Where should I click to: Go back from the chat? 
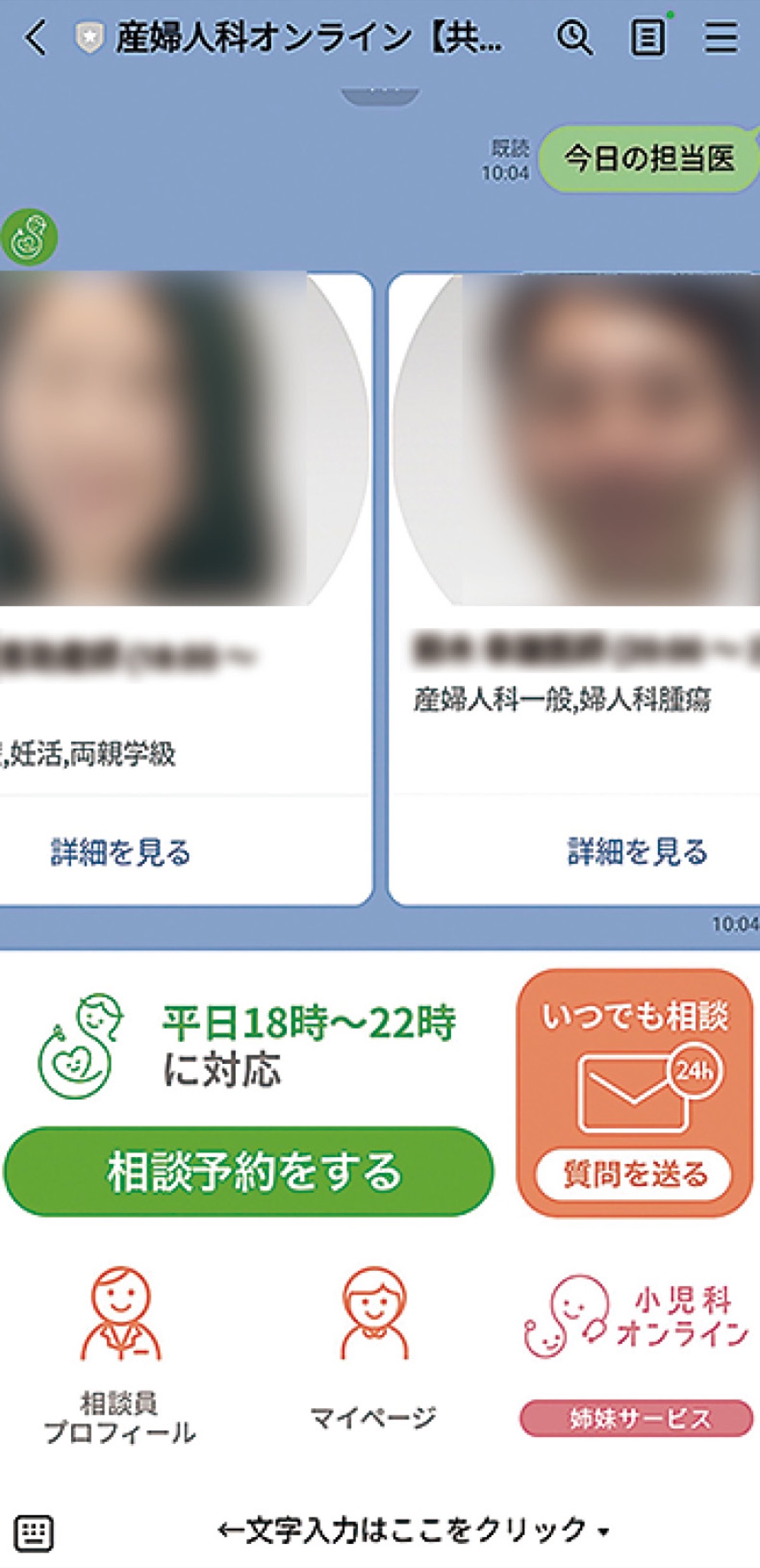(x=35, y=37)
